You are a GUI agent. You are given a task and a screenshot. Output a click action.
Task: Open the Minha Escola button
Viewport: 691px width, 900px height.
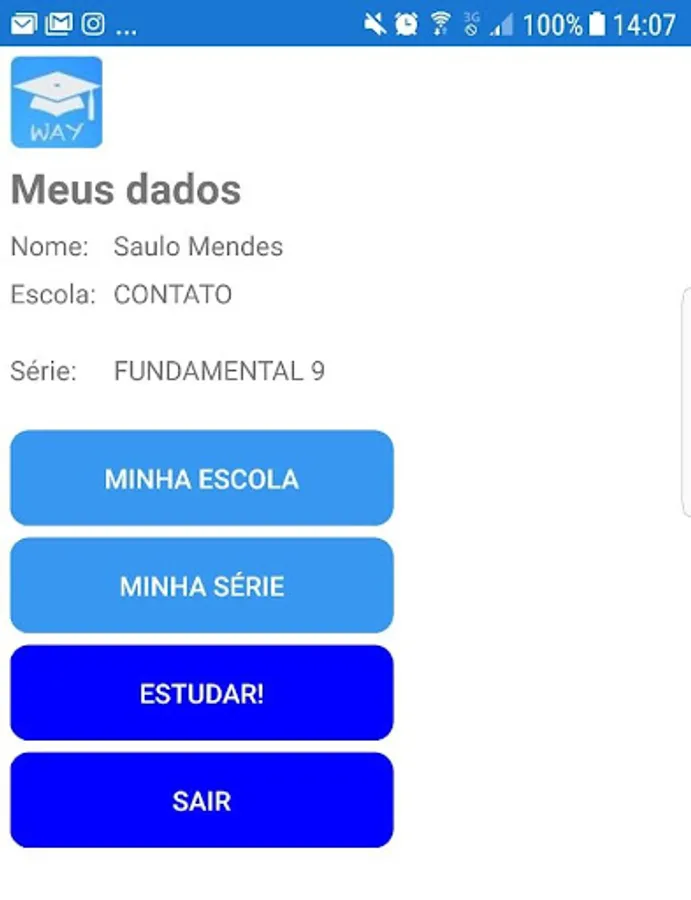201,478
